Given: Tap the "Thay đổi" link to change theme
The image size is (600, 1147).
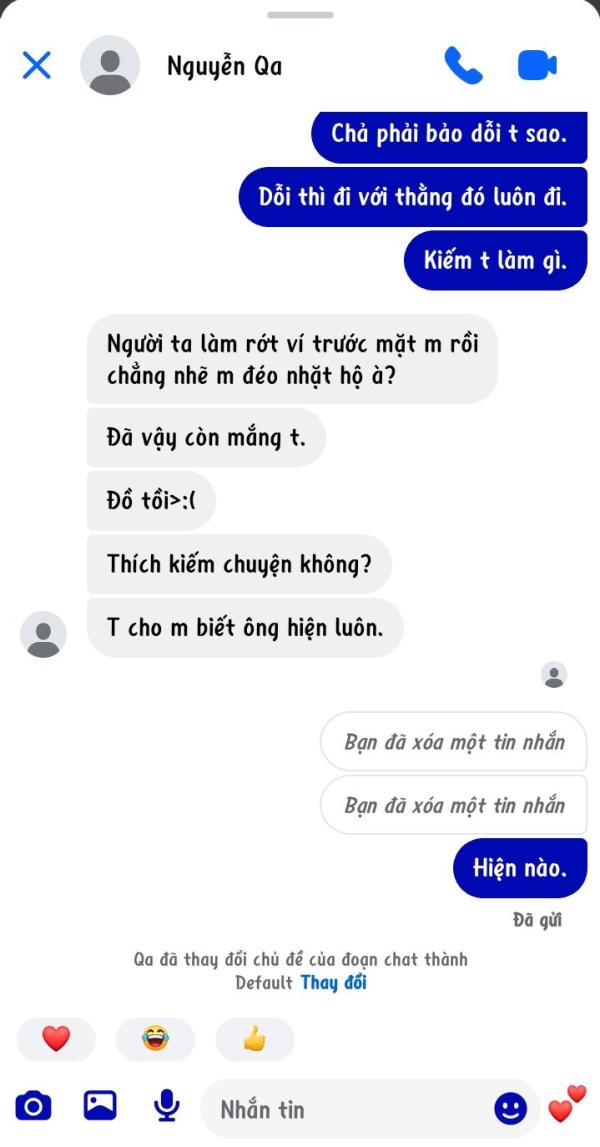Looking at the screenshot, I should tap(334, 982).
